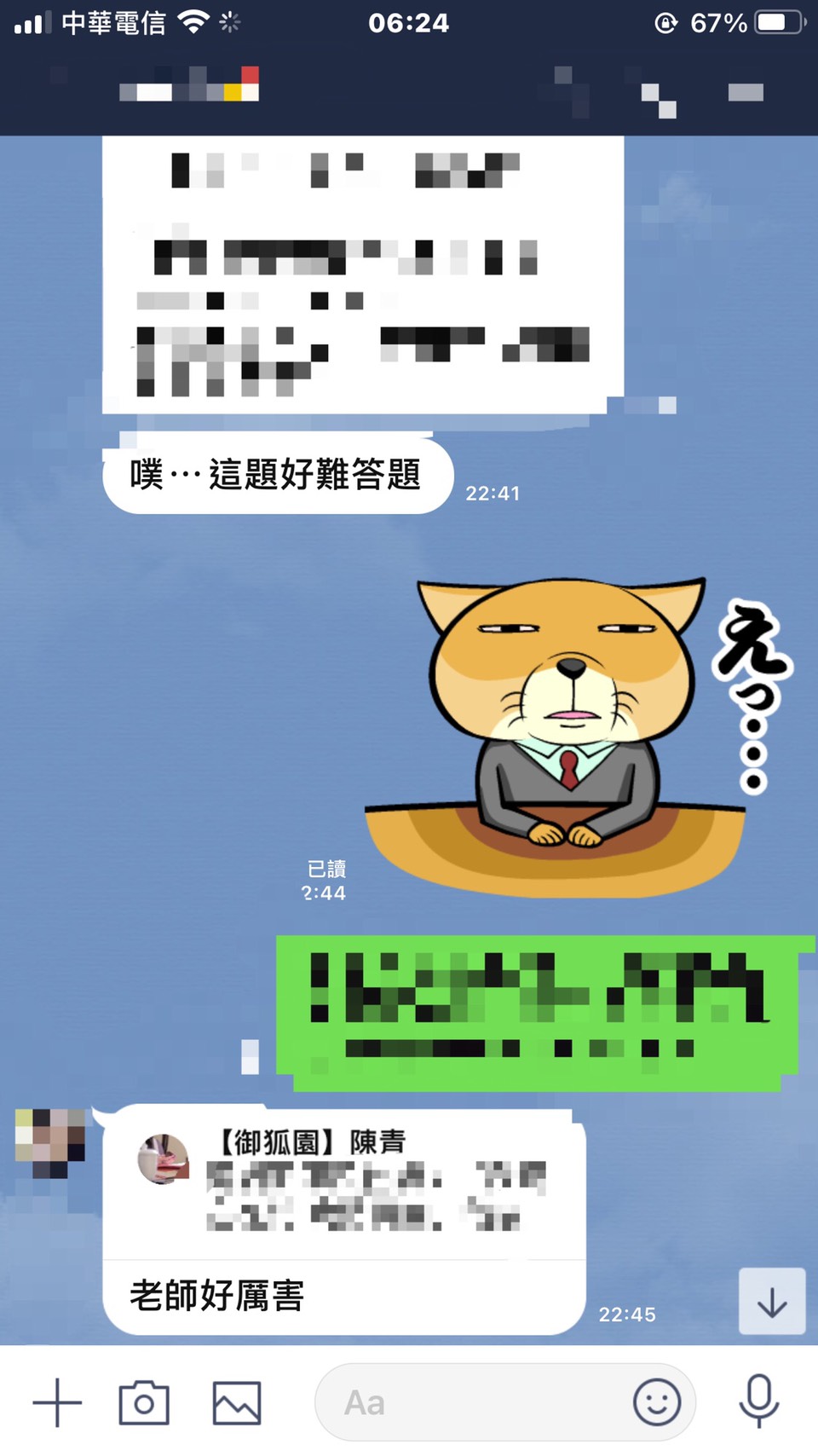Open the plus attachment menu
818x1456 pixels.
point(57,1402)
